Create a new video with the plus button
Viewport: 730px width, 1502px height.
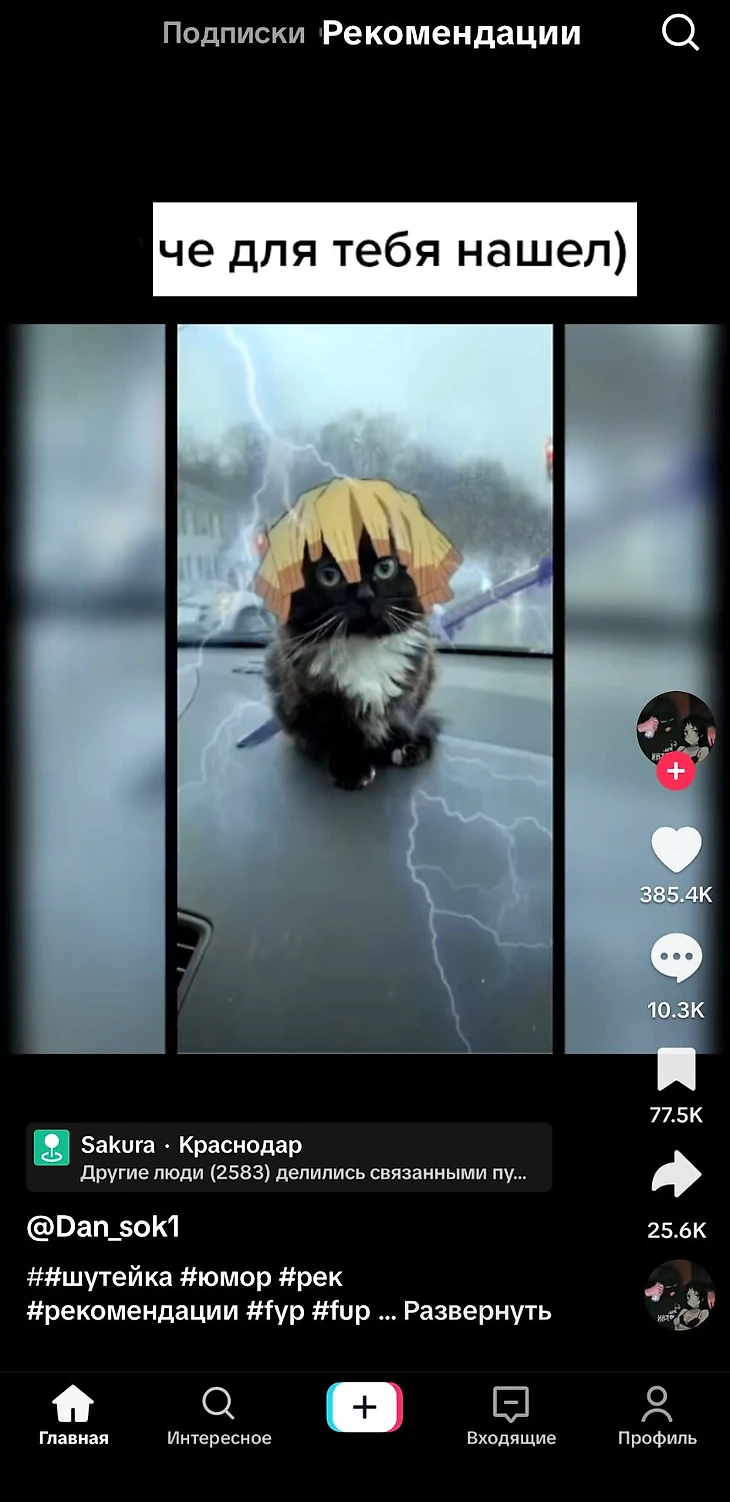[x=364, y=1407]
